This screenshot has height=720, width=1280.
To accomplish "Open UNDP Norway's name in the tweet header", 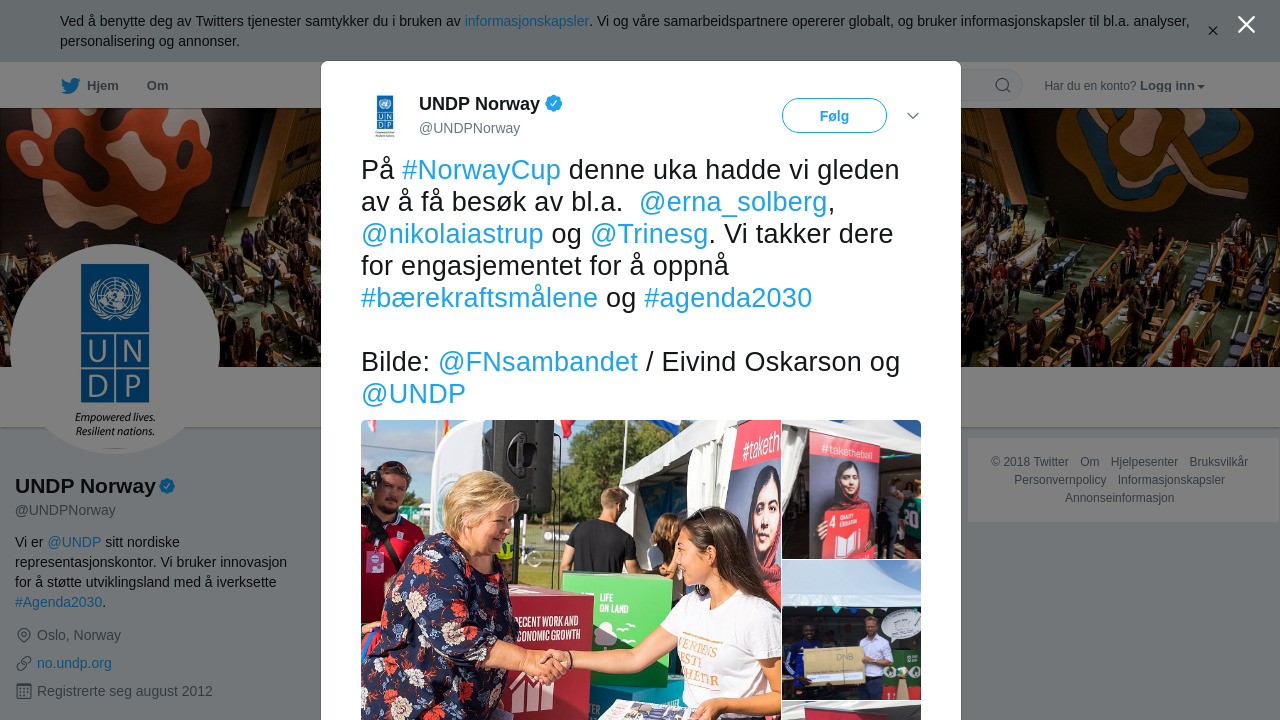I will [x=479, y=104].
